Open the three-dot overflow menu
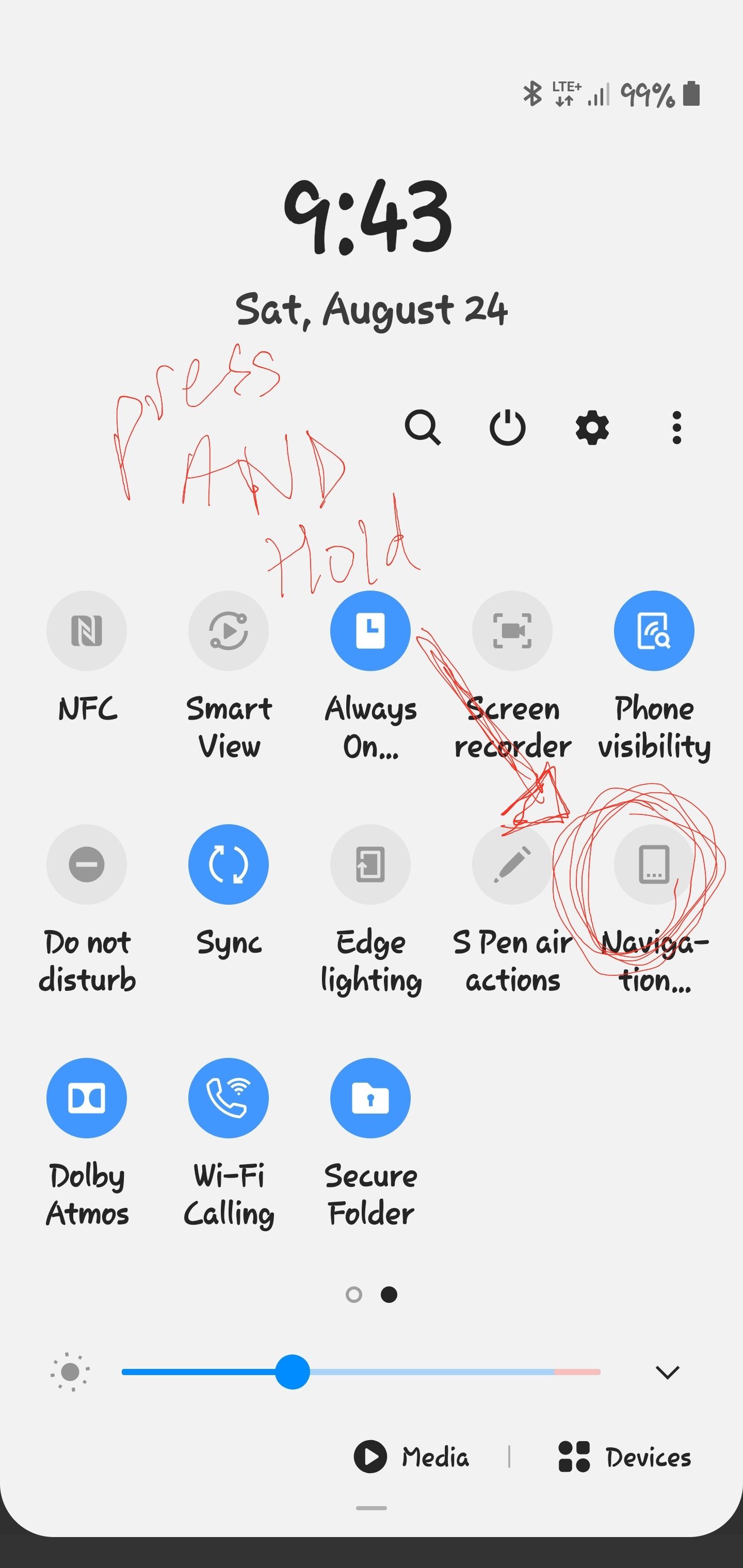 676,427
